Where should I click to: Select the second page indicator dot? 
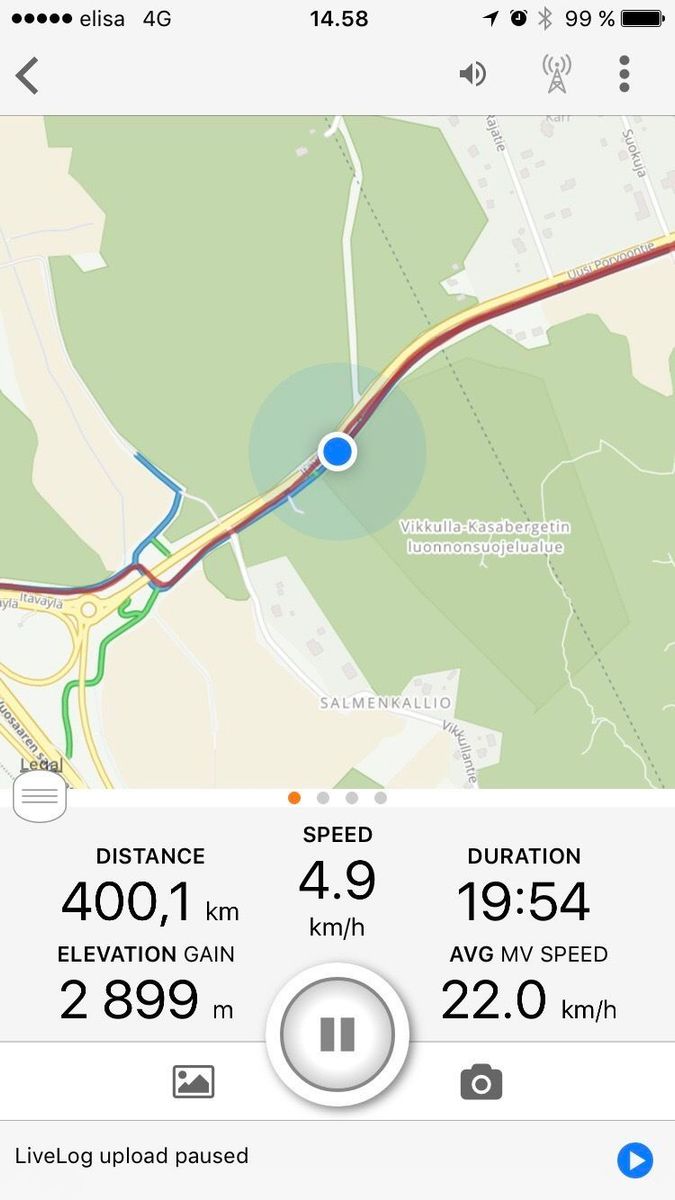tap(323, 798)
